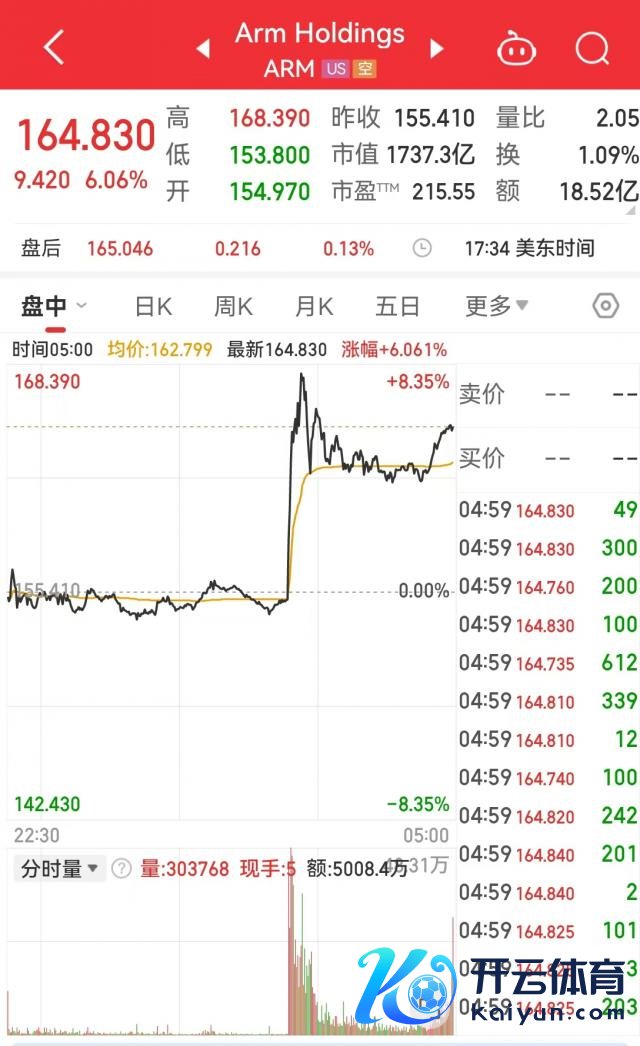Open the 分时量 indicator dropdown

(x=60, y=869)
